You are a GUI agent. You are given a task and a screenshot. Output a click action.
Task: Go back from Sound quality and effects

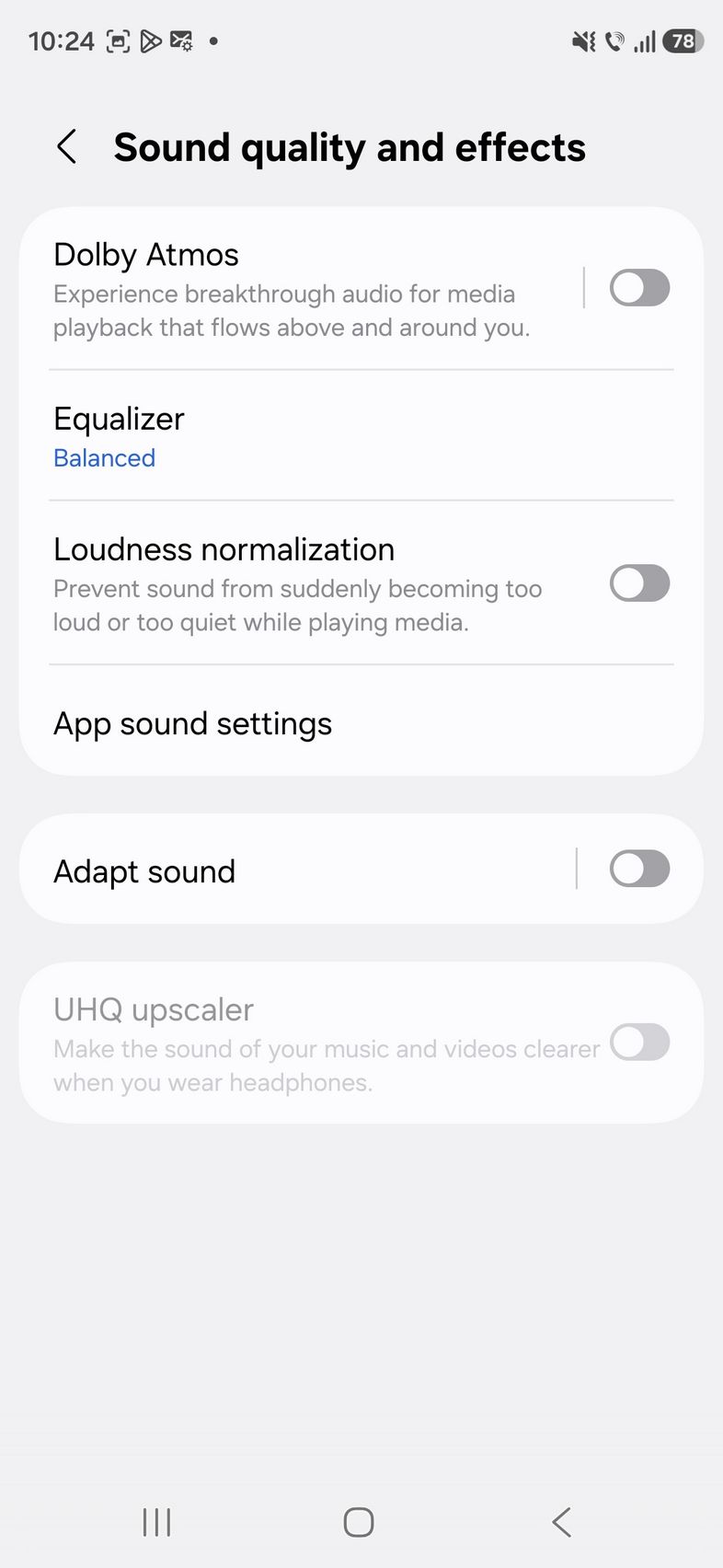pyautogui.click(x=67, y=147)
